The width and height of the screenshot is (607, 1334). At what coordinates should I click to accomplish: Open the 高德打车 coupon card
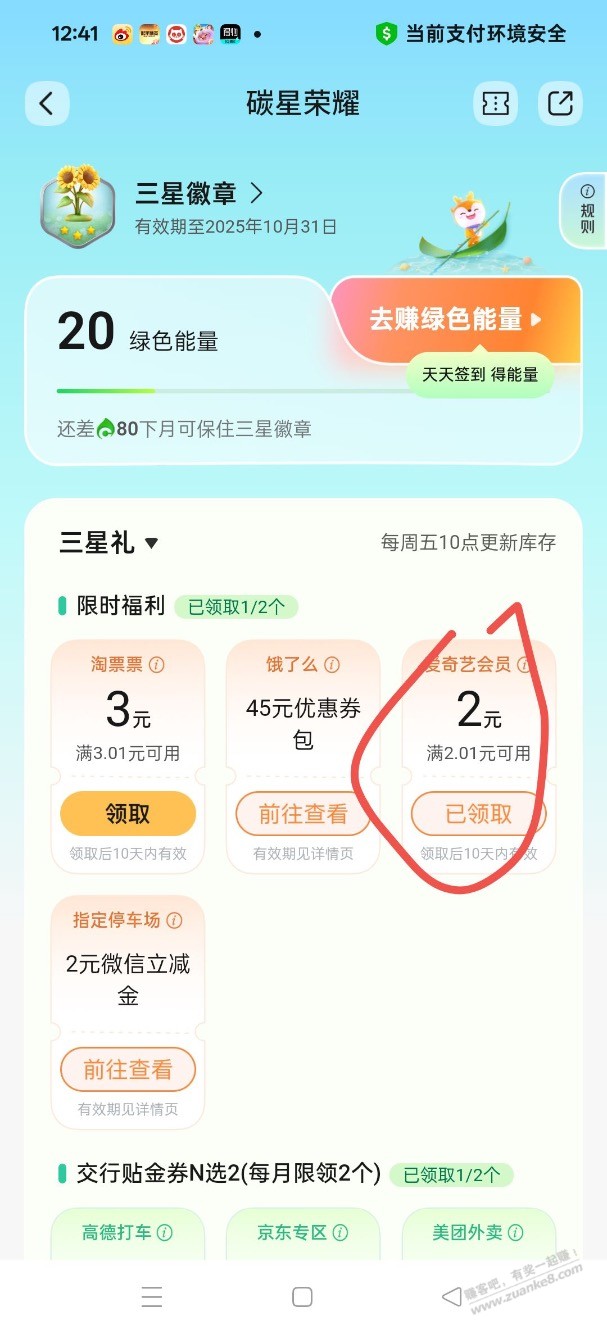pyautogui.click(x=128, y=1233)
